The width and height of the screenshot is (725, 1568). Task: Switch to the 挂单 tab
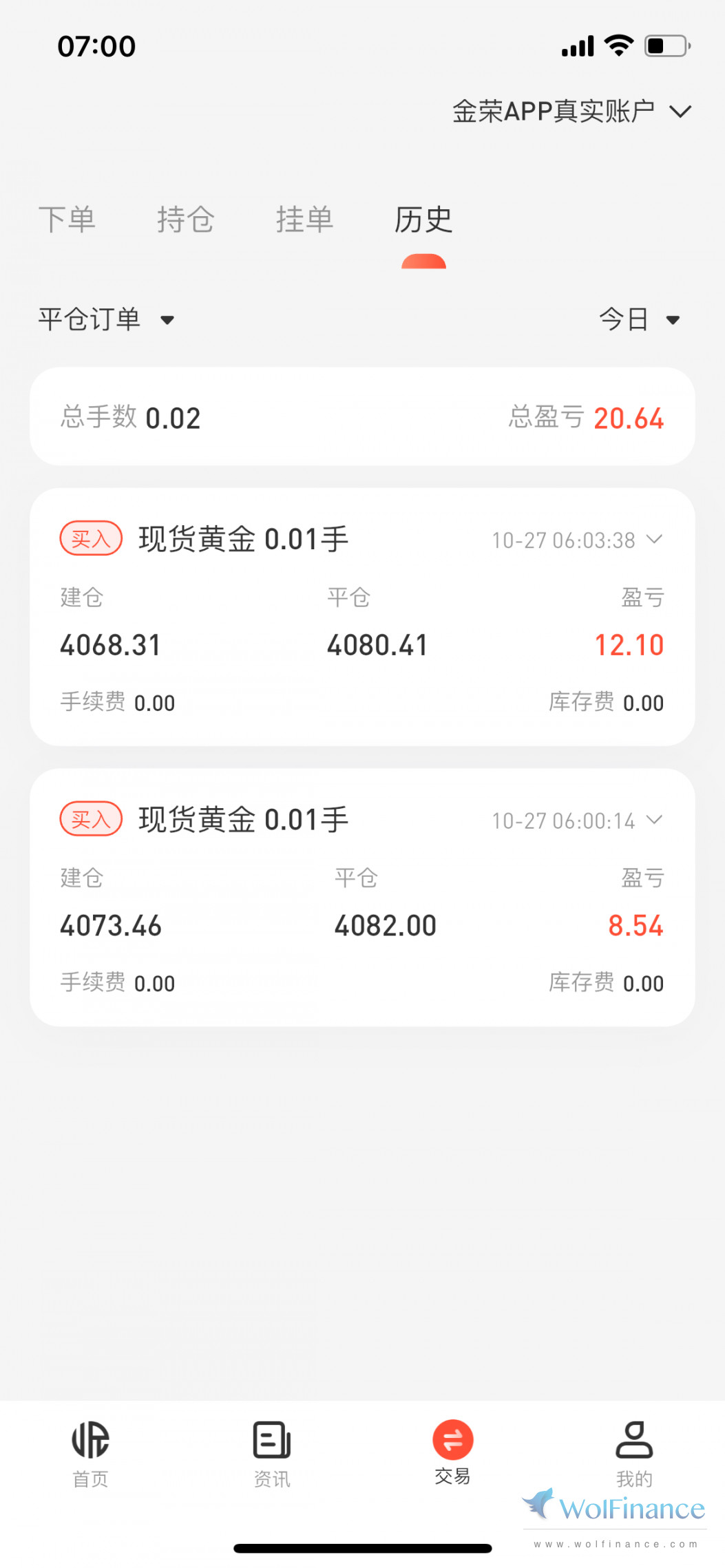click(x=304, y=220)
